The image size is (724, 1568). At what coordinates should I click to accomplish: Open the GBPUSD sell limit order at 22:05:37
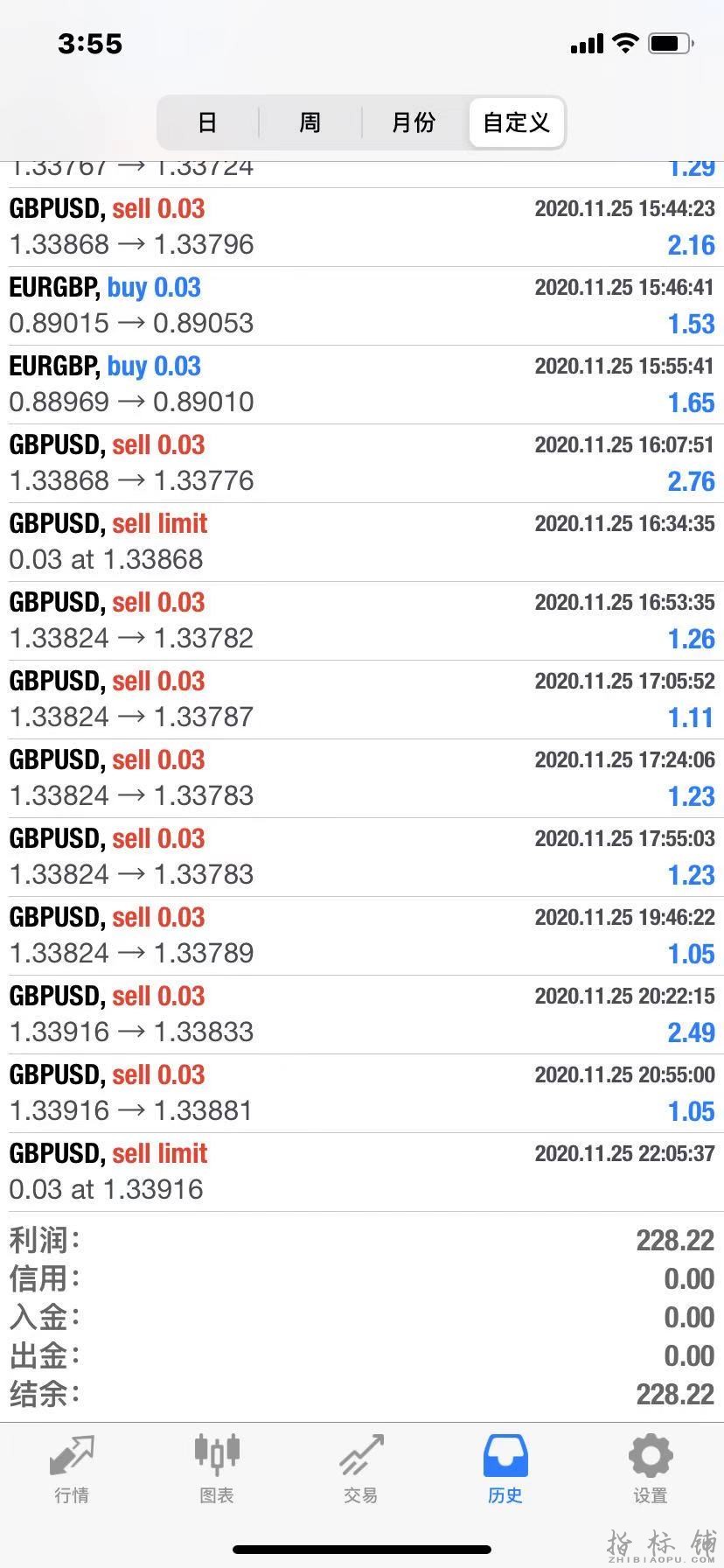362,1172
